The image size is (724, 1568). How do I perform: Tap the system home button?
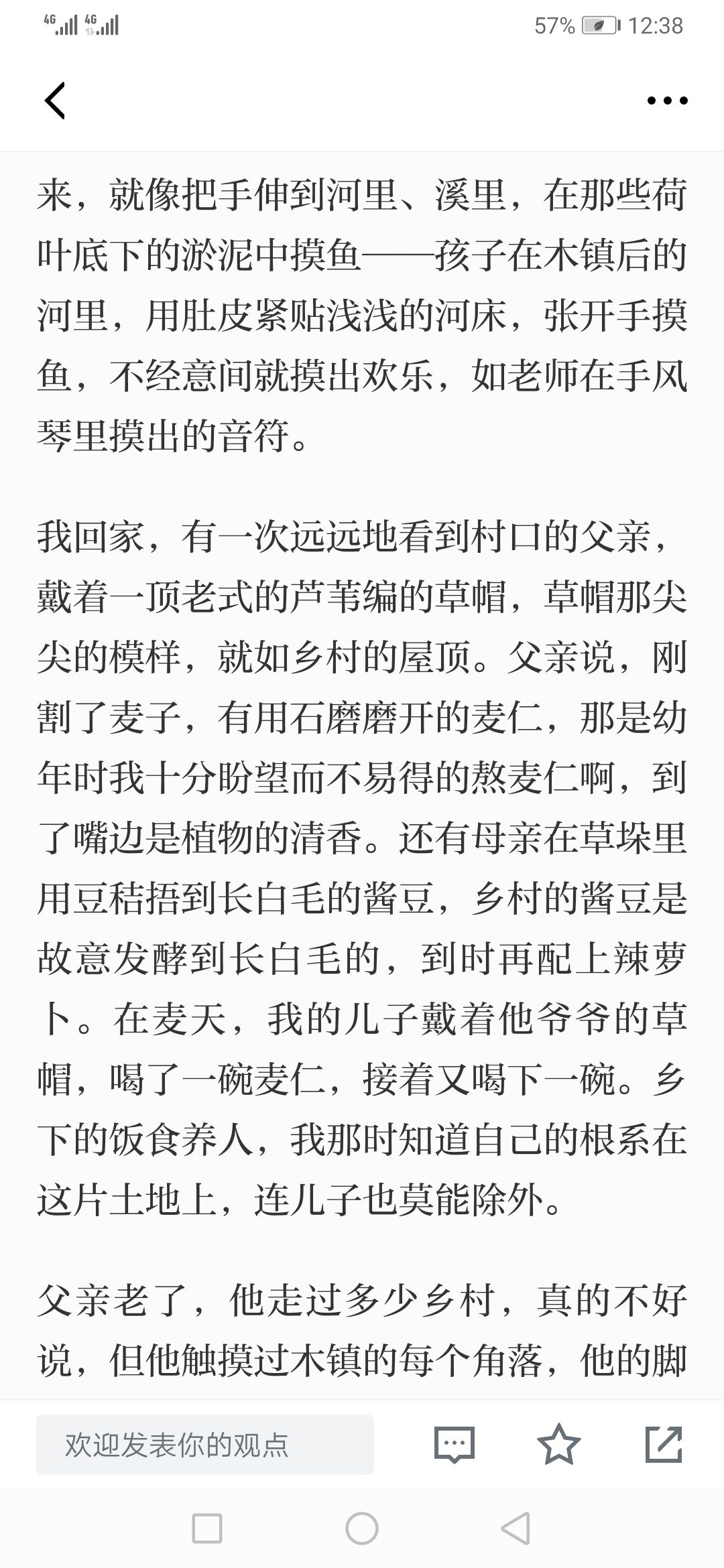pos(362,1529)
